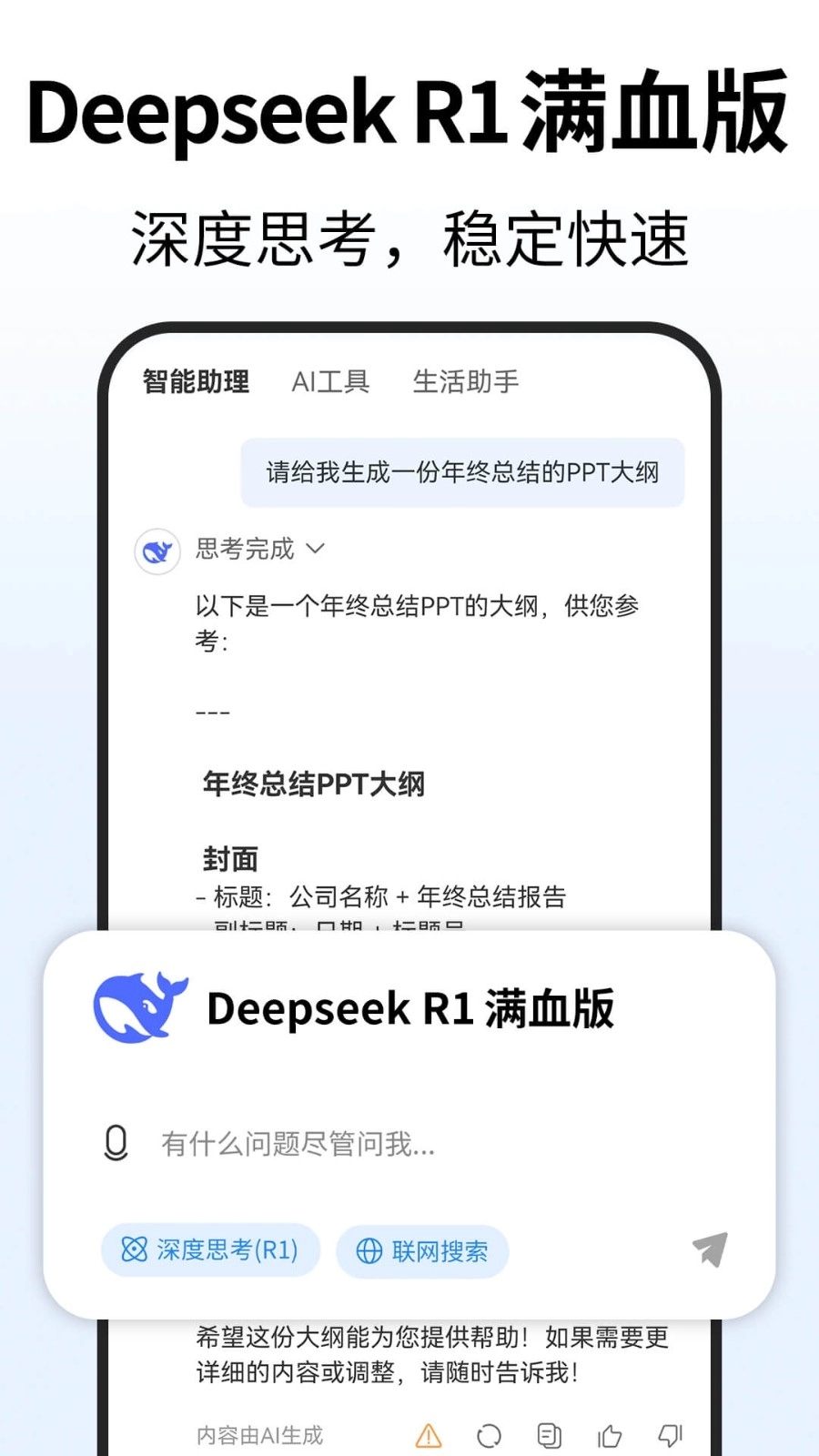Open the deep thinking R1 option chip
Screen dimensions: 819x1456
click(210, 1251)
